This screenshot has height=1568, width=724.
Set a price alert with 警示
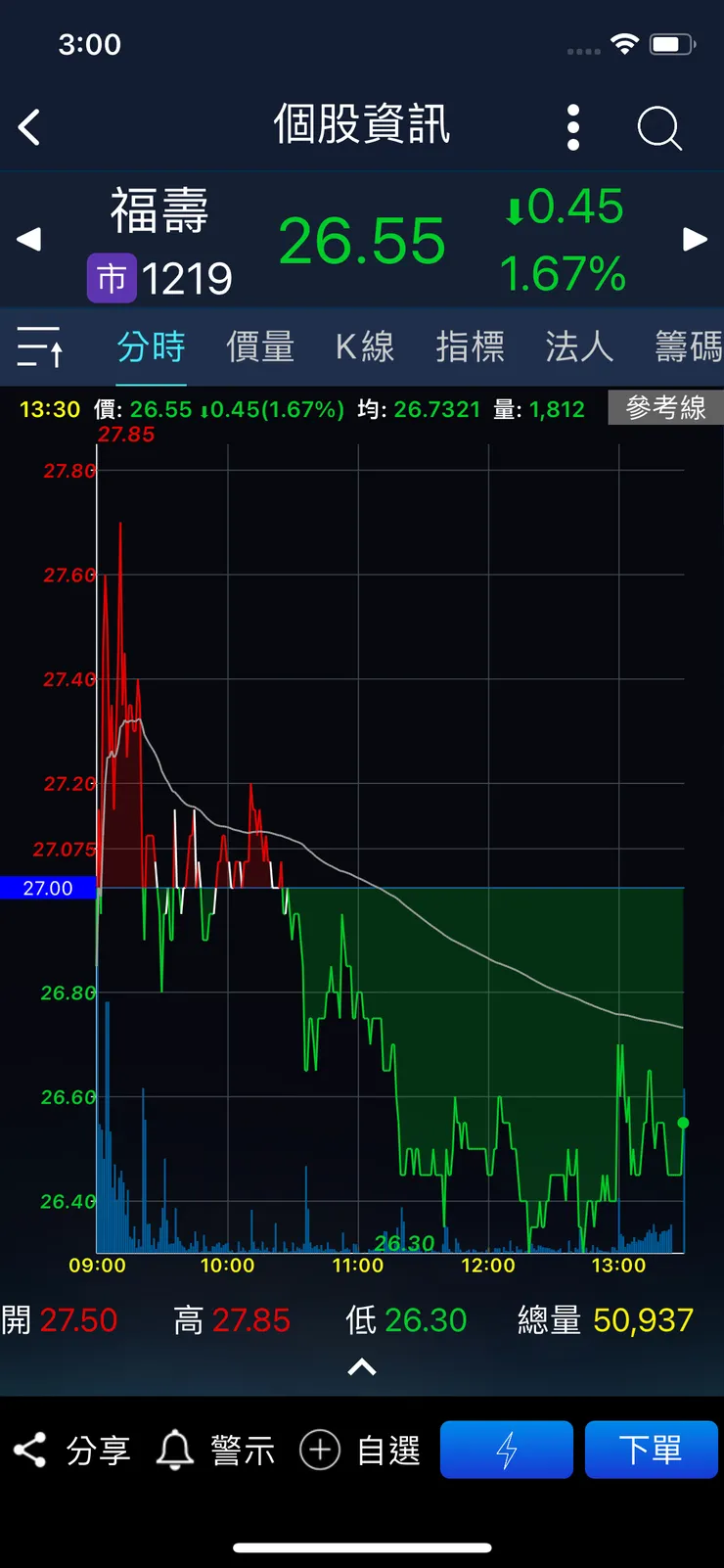[x=216, y=1450]
